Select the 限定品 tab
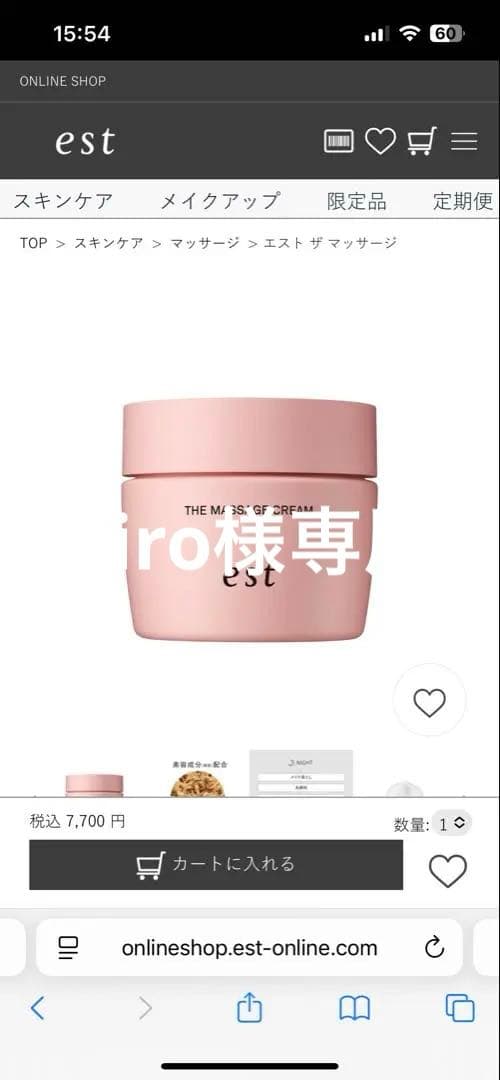Image resolution: width=500 pixels, height=1080 pixels. [357, 200]
